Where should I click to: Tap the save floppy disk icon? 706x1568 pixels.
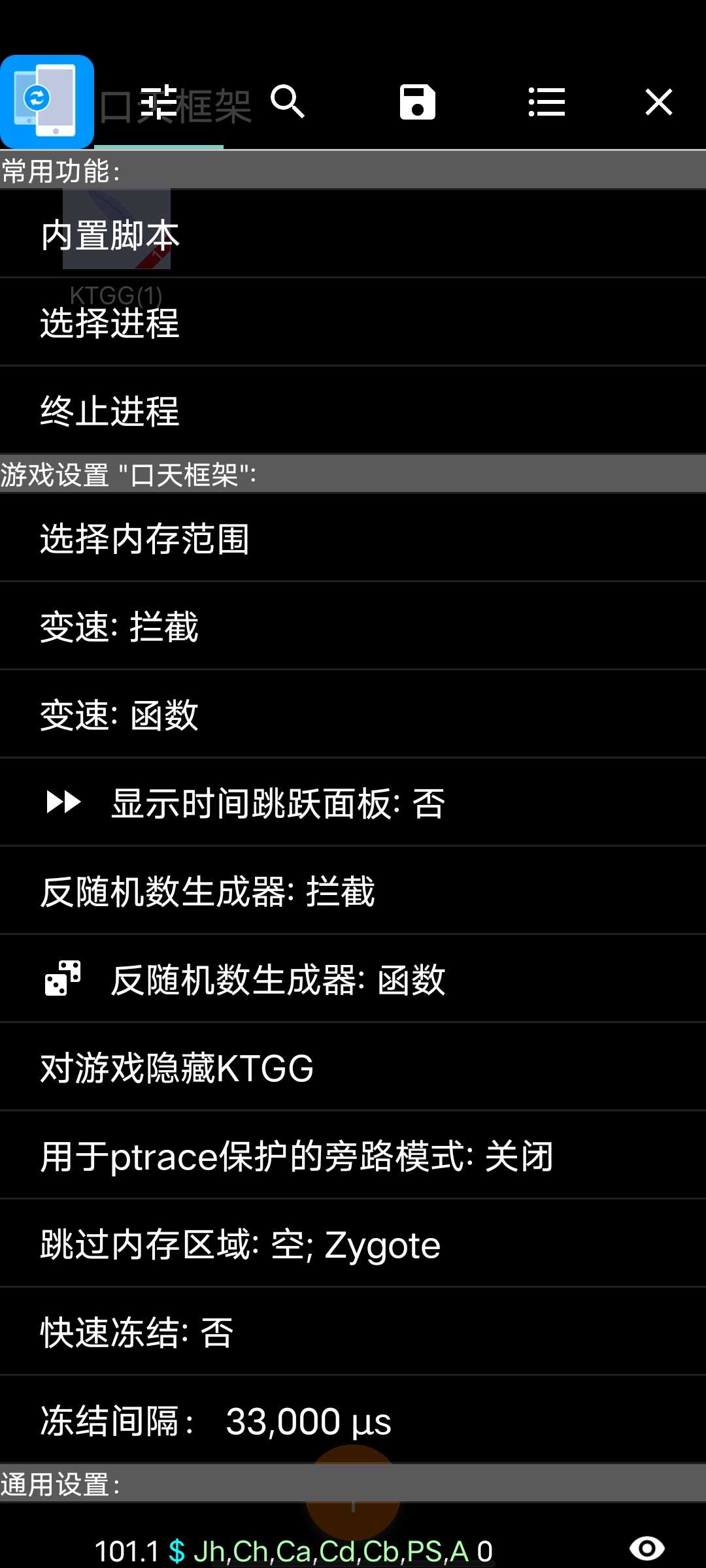coord(417,102)
